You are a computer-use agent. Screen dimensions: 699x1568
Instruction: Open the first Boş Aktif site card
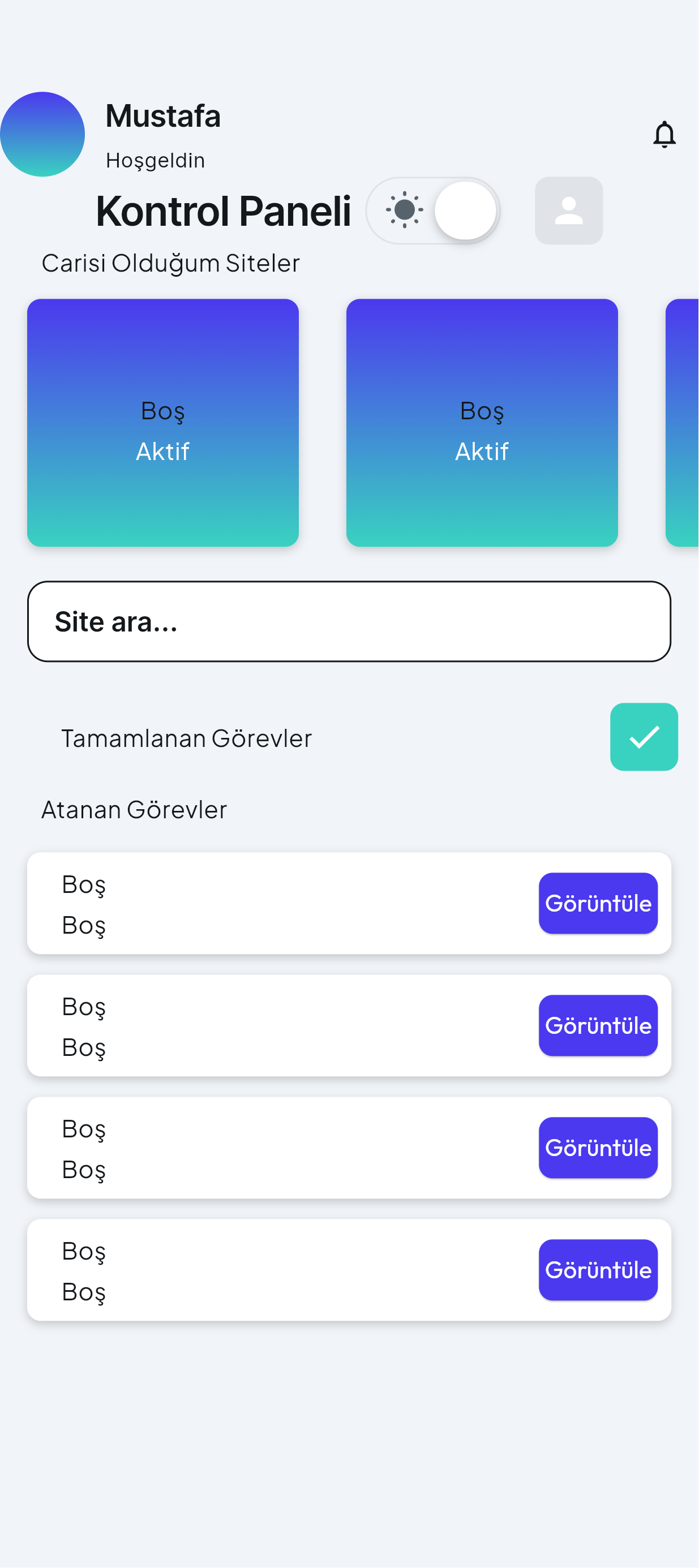click(162, 423)
